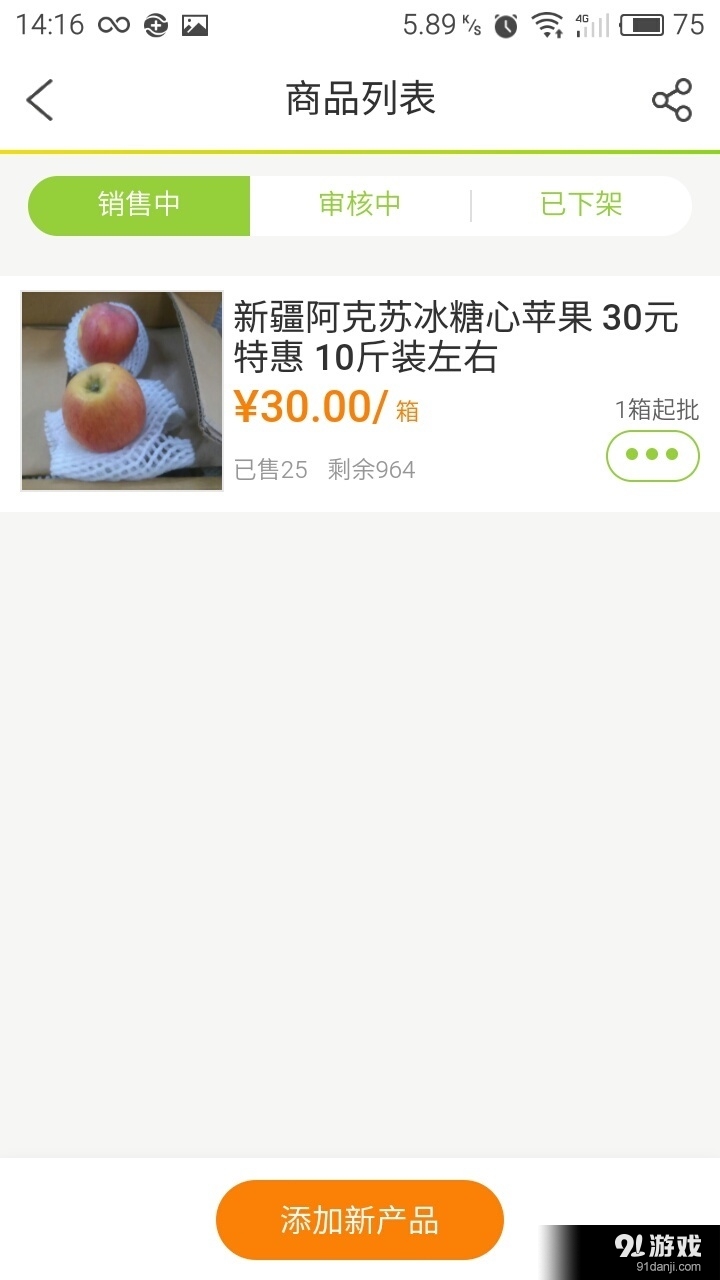Tap the infinity icon in the status bar
Image resolution: width=720 pixels, height=1280 pixels.
[113, 25]
